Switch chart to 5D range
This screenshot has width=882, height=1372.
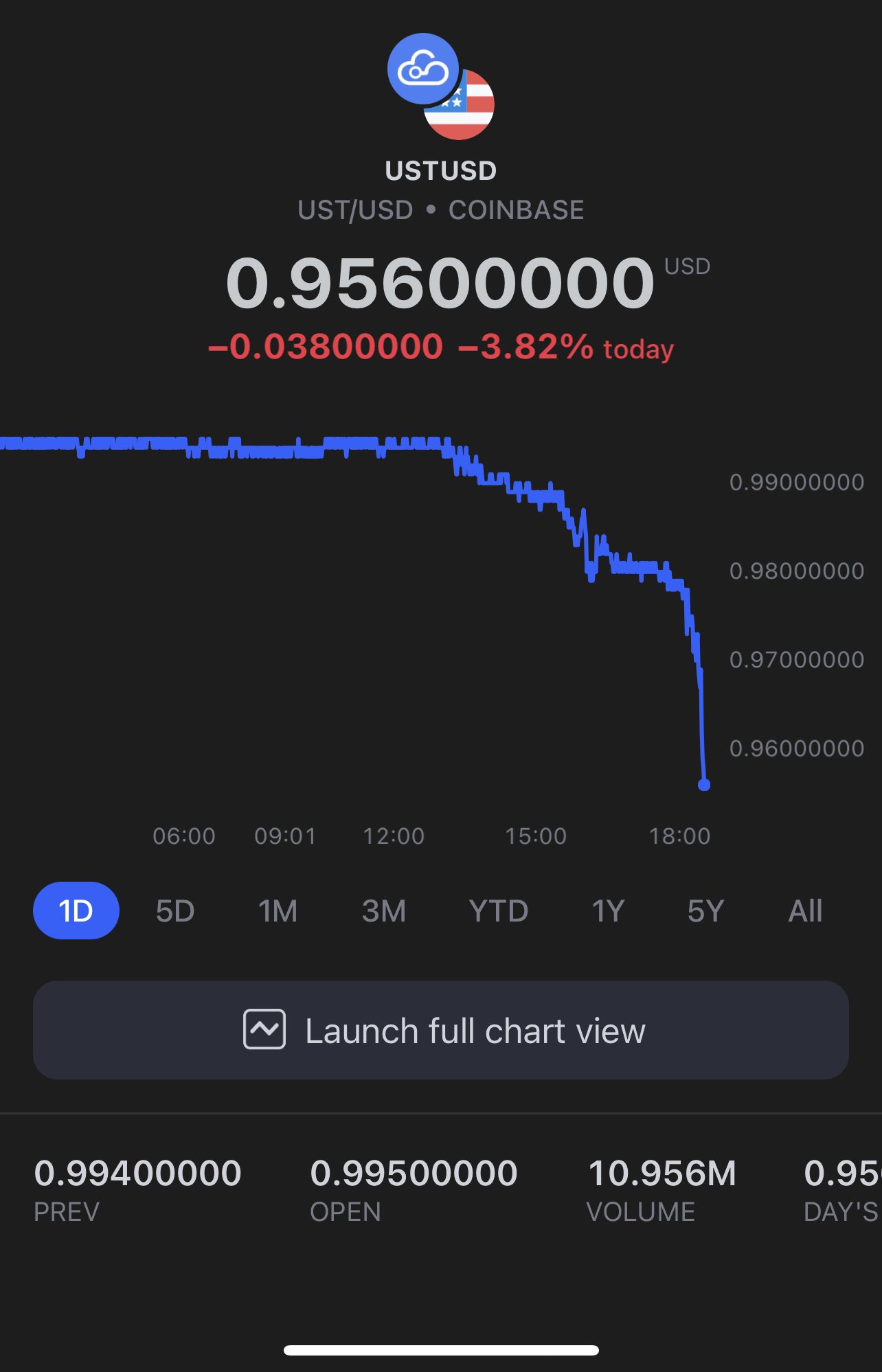pyautogui.click(x=175, y=911)
